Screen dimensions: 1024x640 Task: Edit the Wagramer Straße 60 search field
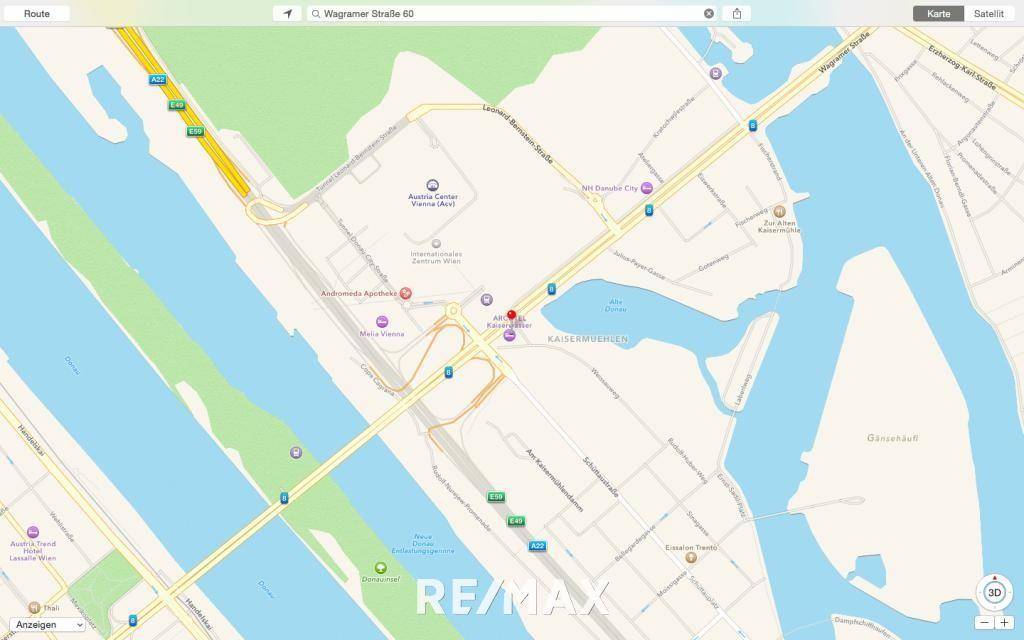(x=500, y=14)
